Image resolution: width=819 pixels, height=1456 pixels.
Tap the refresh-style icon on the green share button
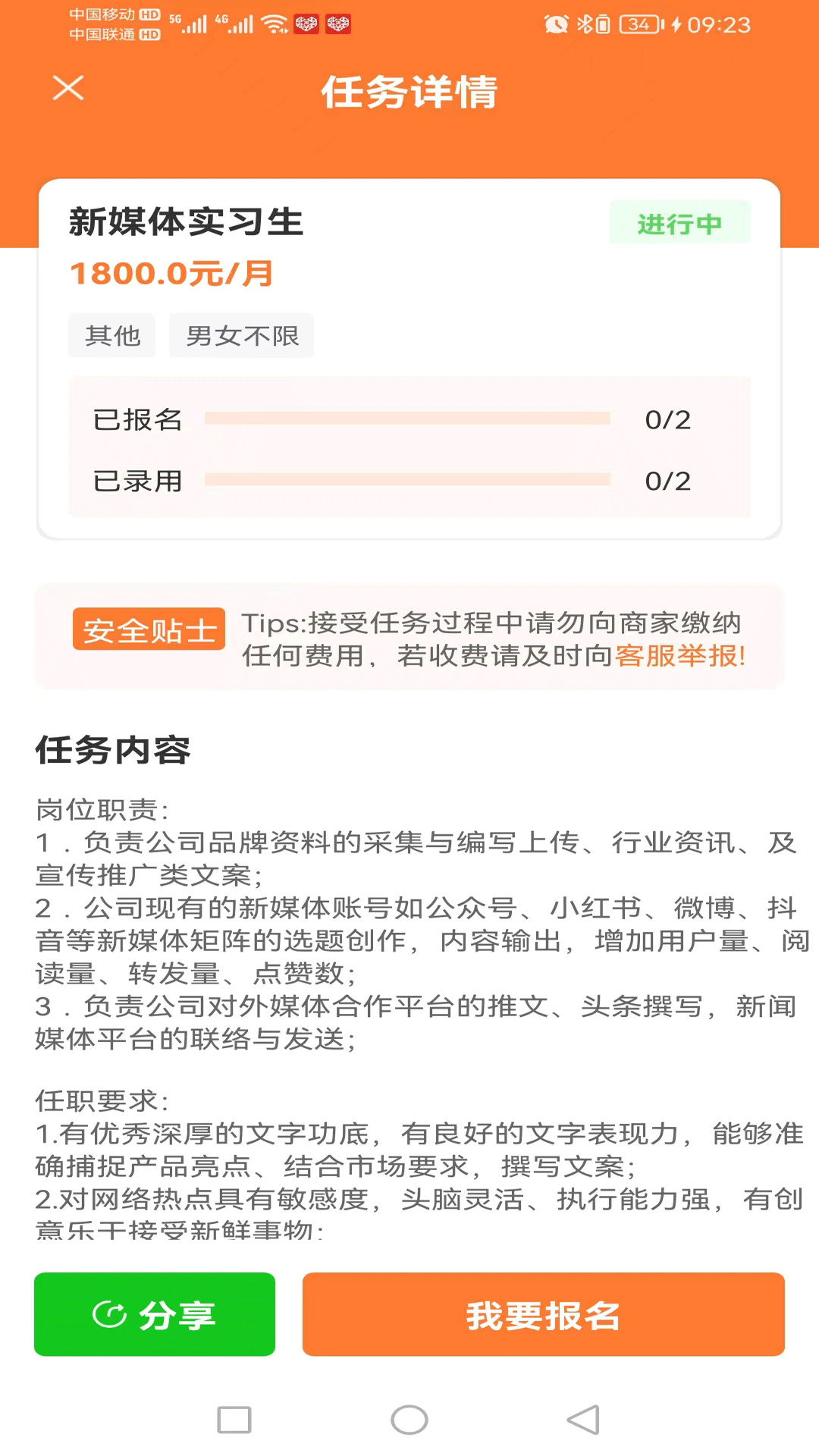pos(111,1314)
